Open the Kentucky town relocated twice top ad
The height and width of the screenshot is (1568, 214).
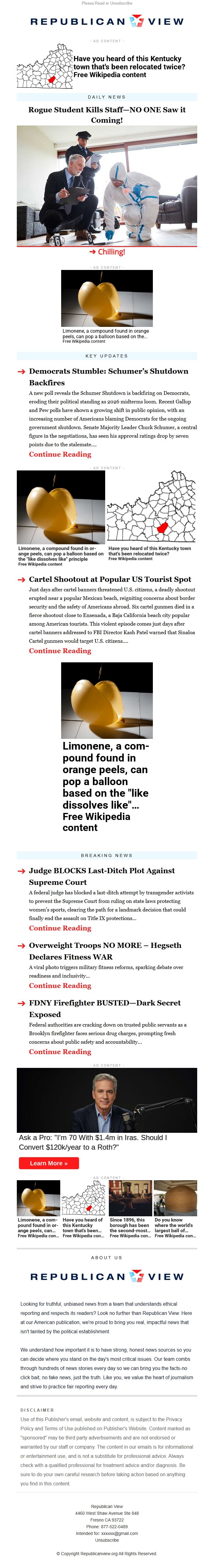tap(129, 67)
